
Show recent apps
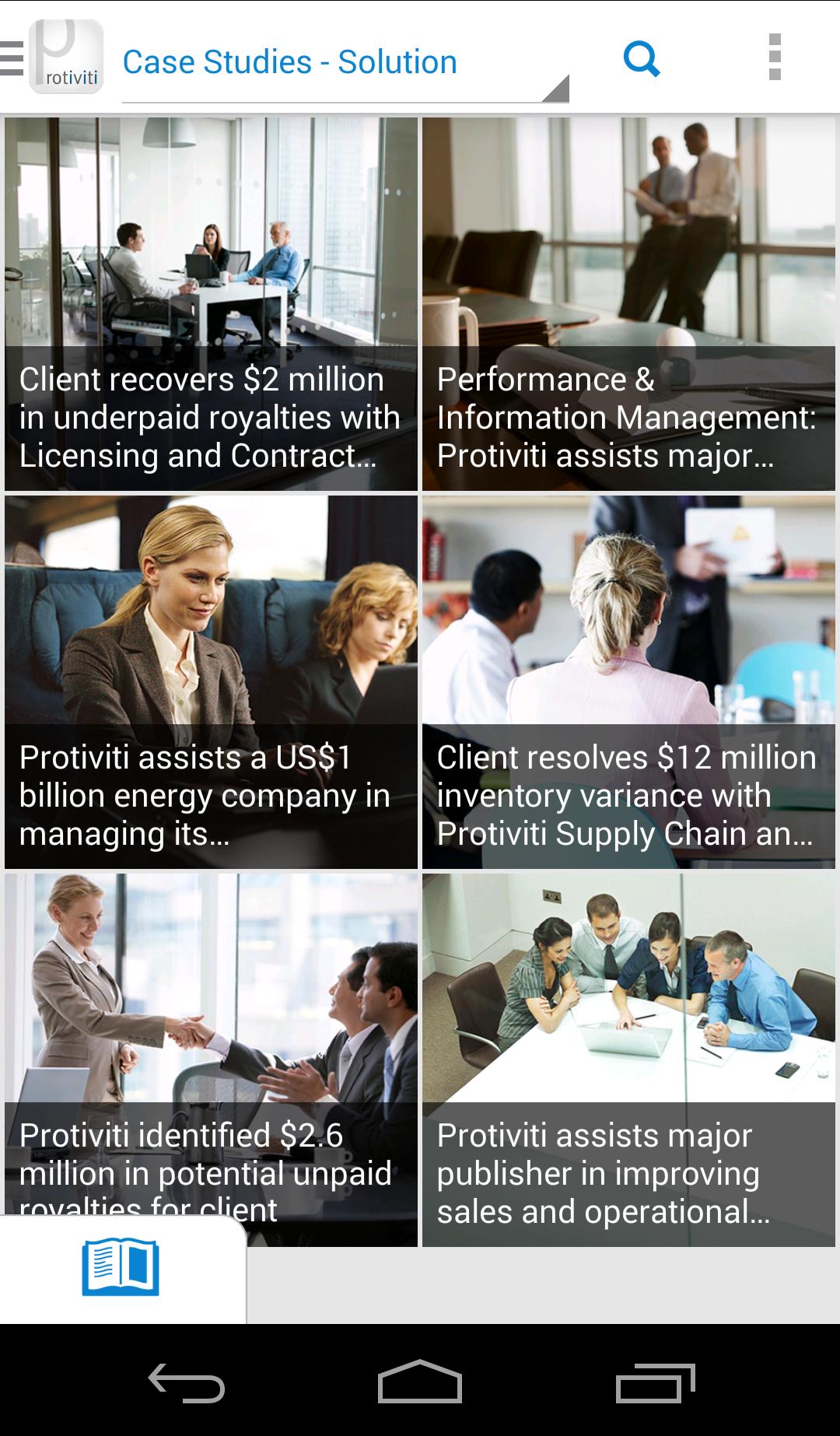[x=655, y=1382]
